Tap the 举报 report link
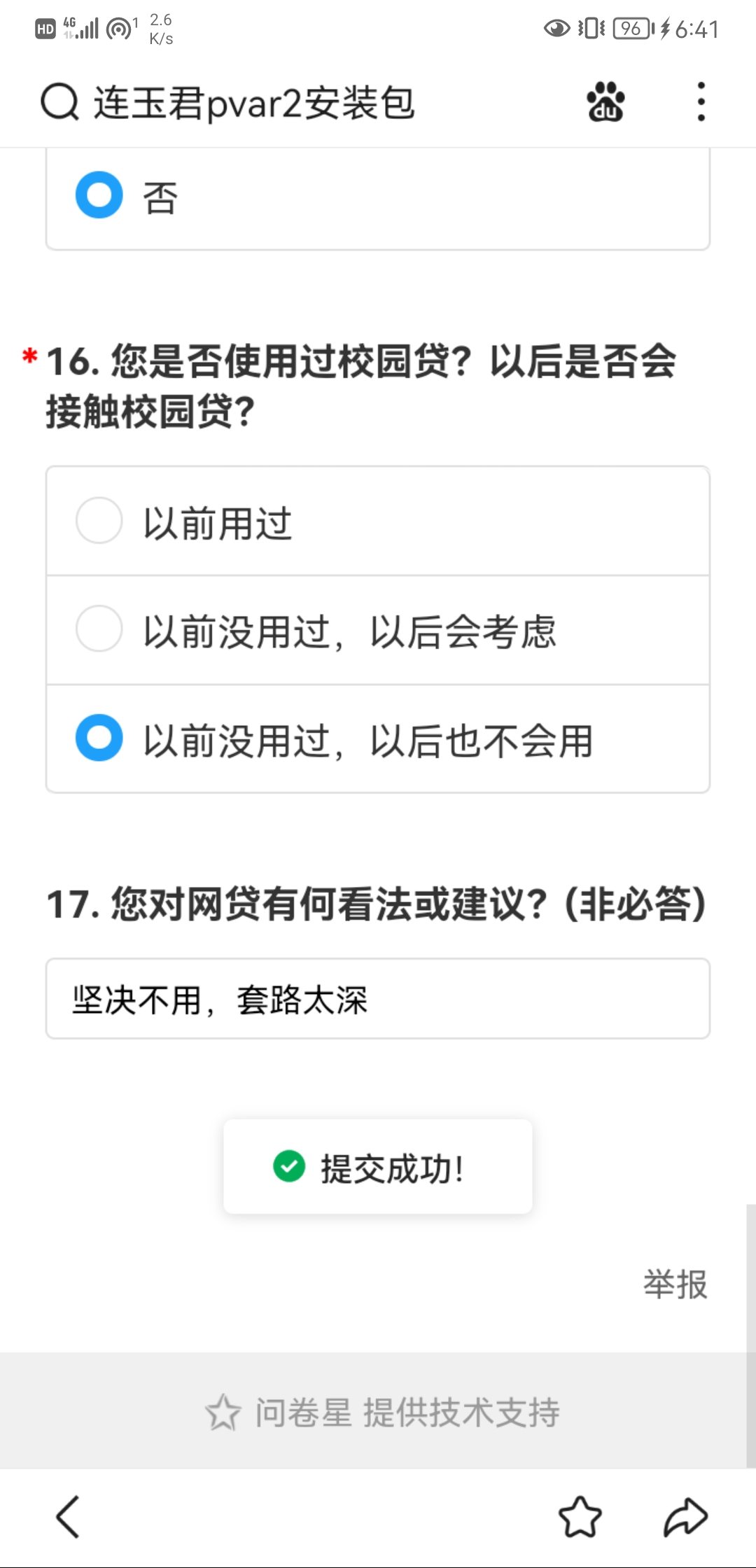The image size is (756, 1568). click(675, 1284)
